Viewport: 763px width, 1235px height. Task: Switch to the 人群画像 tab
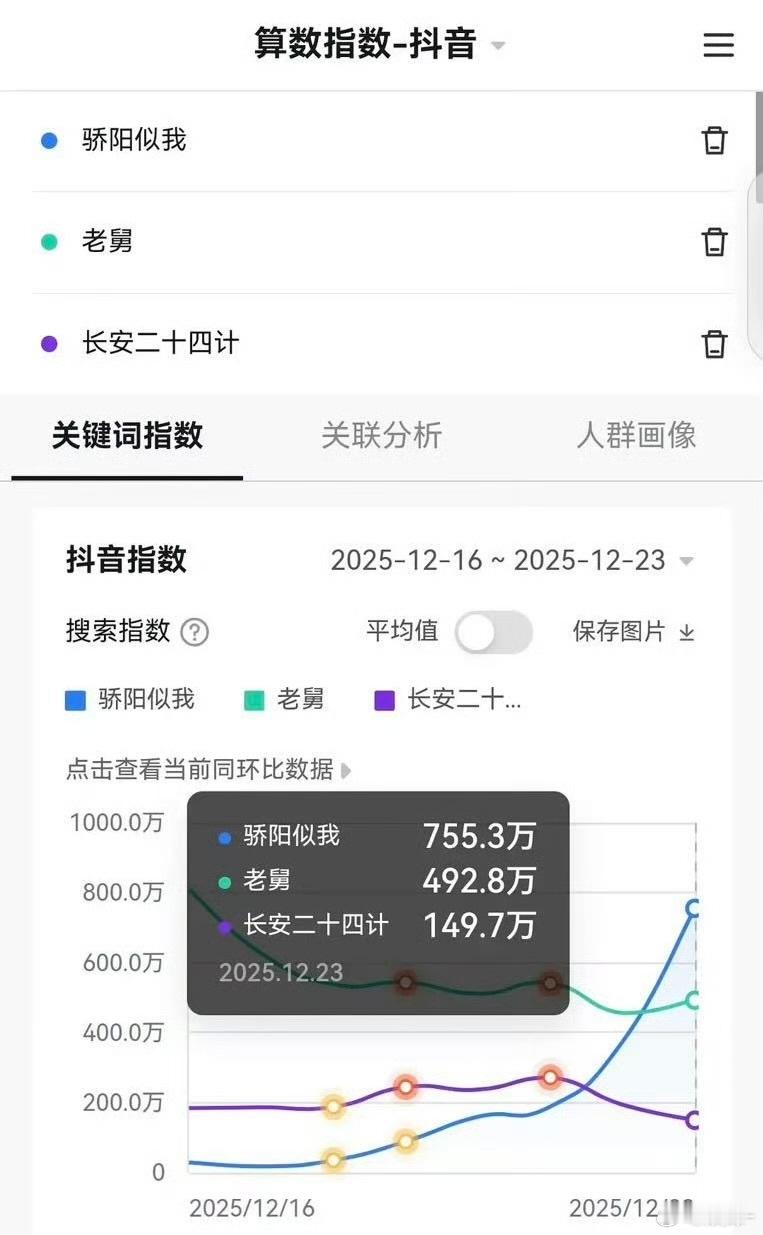tap(636, 436)
